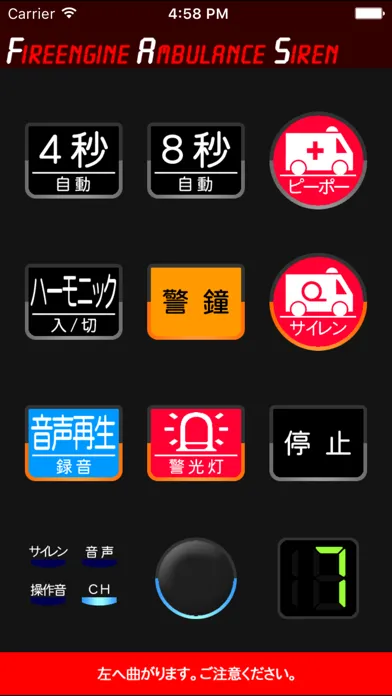Image resolution: width=392 pixels, height=696 pixels.
Task: Tap the round dial knob
Action: click(196, 578)
